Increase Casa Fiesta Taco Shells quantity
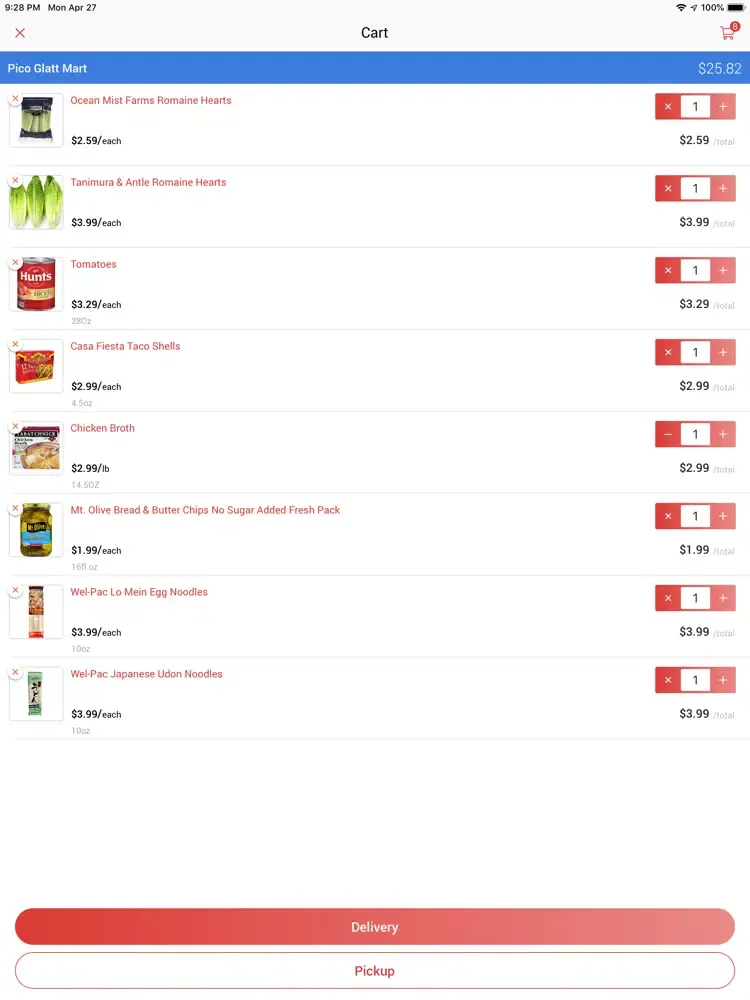 pyautogui.click(x=723, y=353)
